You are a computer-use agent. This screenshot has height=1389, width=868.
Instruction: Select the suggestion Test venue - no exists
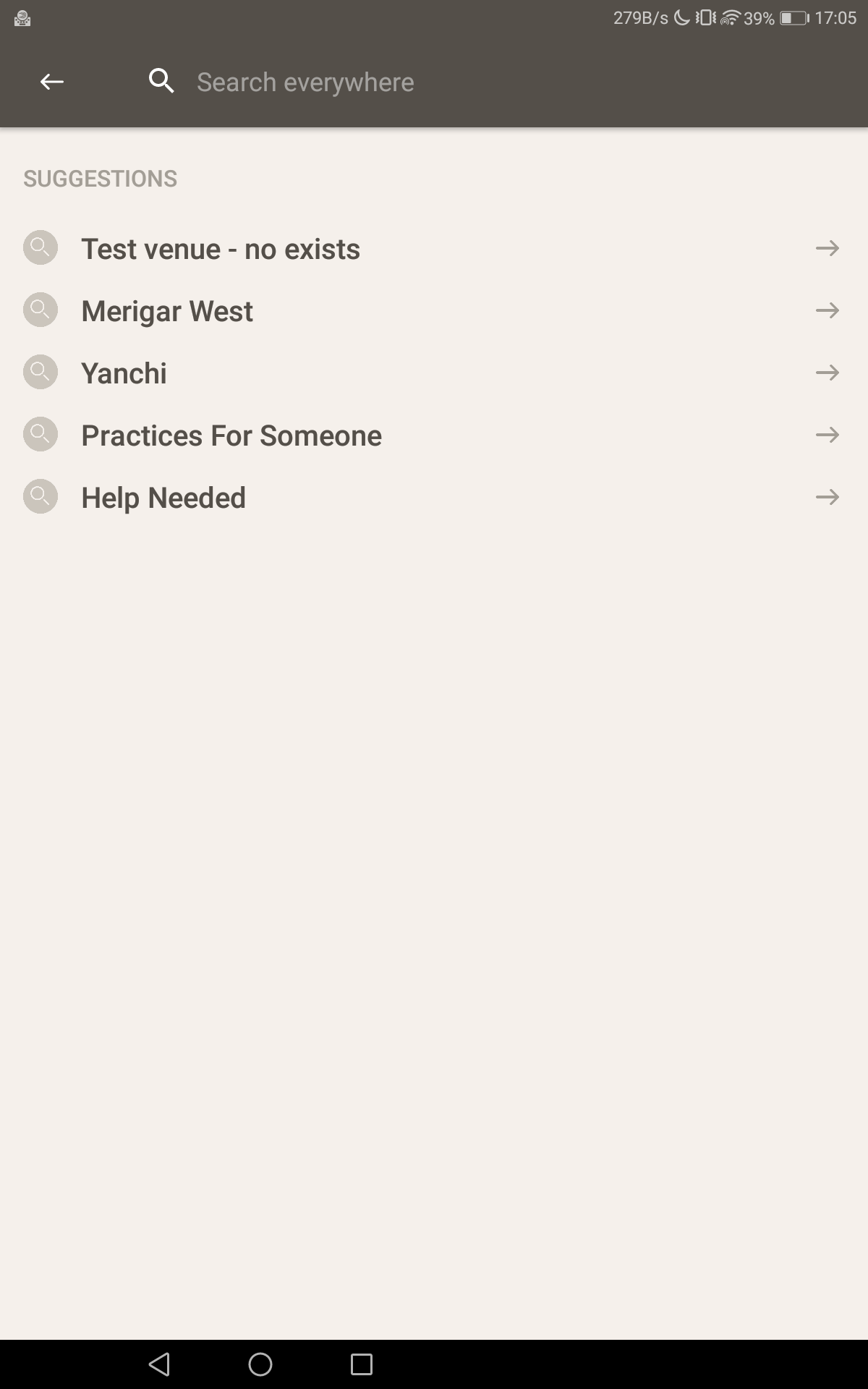[x=221, y=249]
